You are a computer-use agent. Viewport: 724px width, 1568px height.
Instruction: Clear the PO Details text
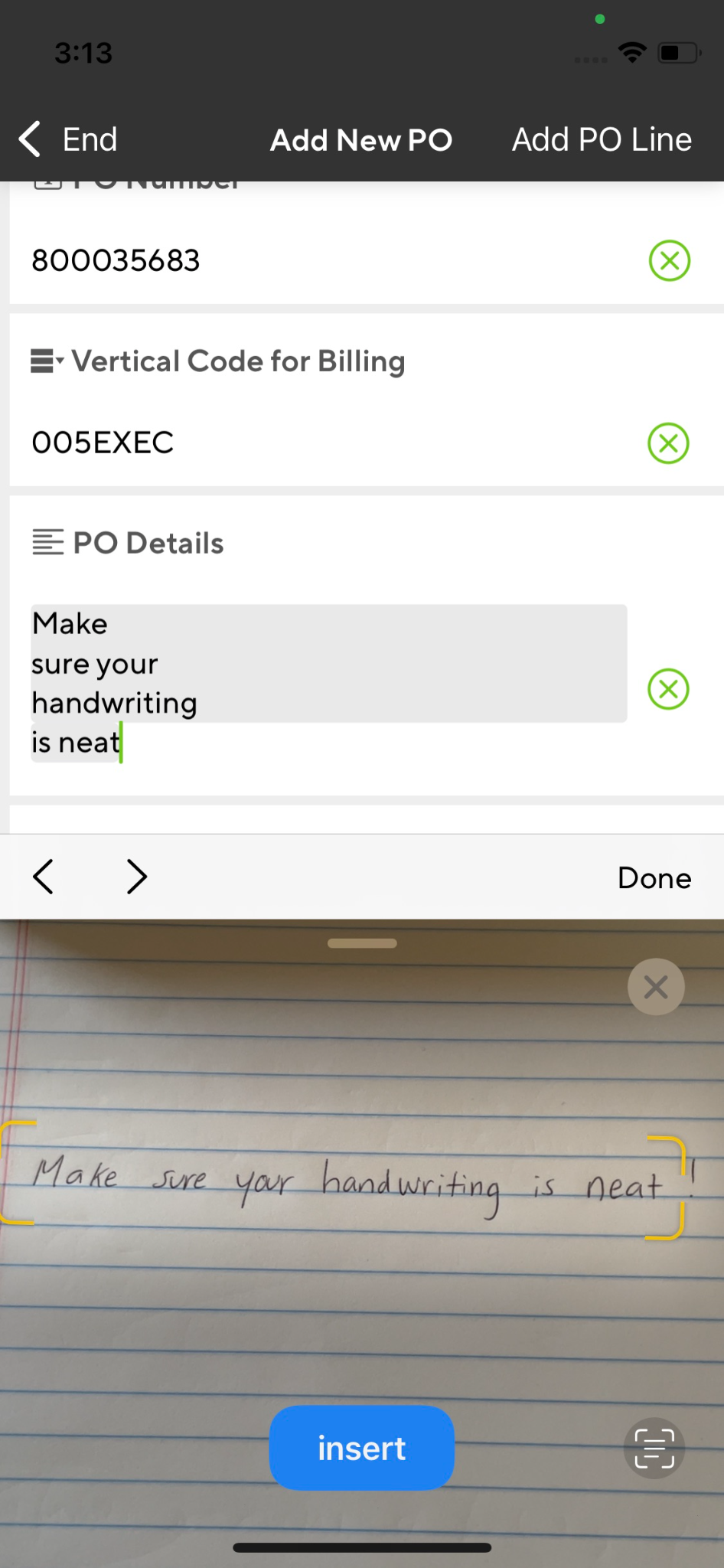click(x=668, y=689)
